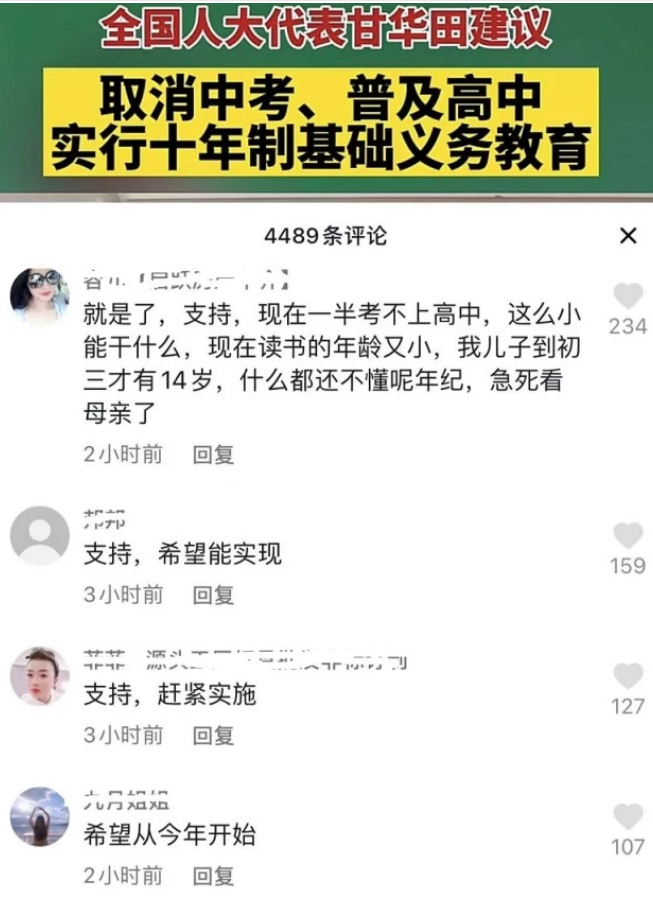
Task: Reply to comment '支持，赶紧实施'
Action: click(213, 735)
